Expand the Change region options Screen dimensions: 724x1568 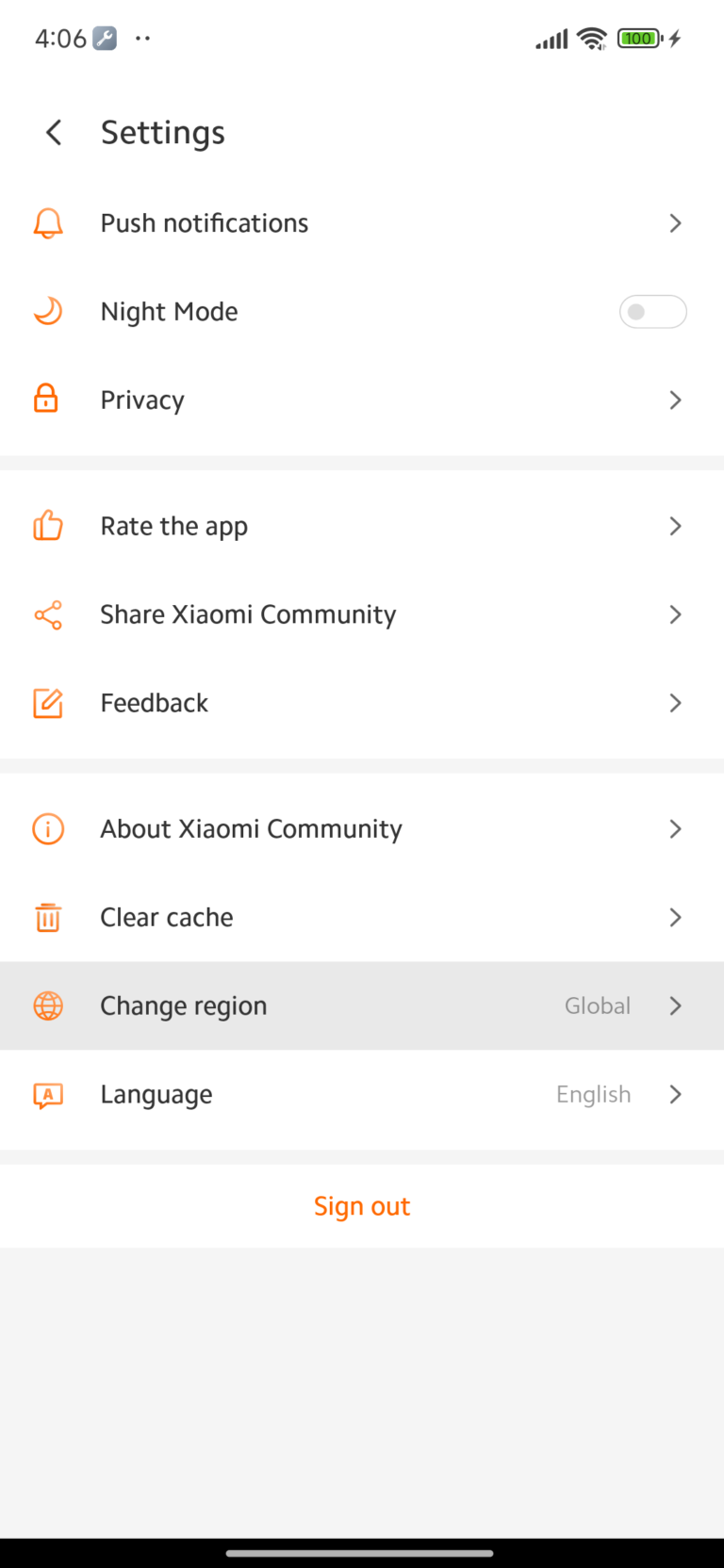point(675,1005)
